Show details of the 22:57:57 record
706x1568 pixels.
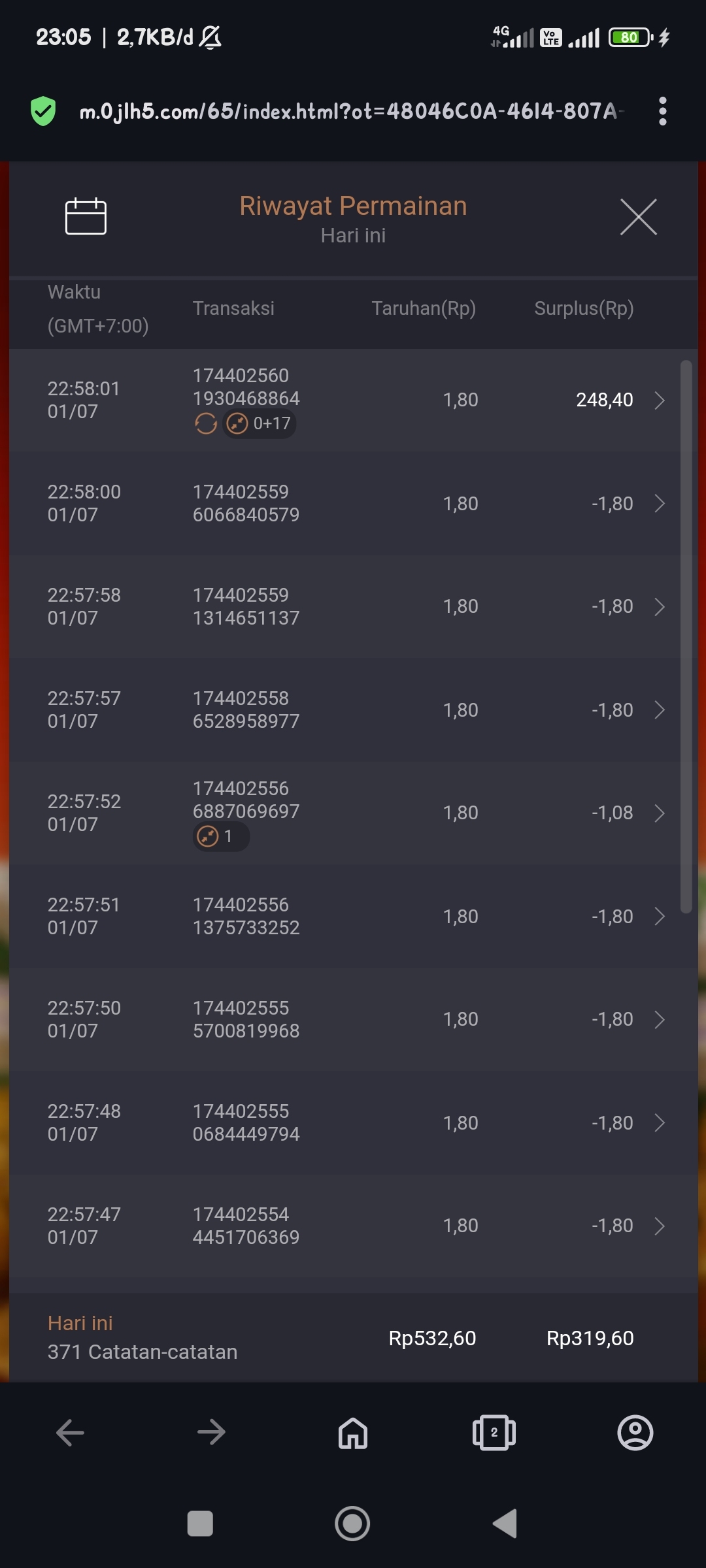660,710
